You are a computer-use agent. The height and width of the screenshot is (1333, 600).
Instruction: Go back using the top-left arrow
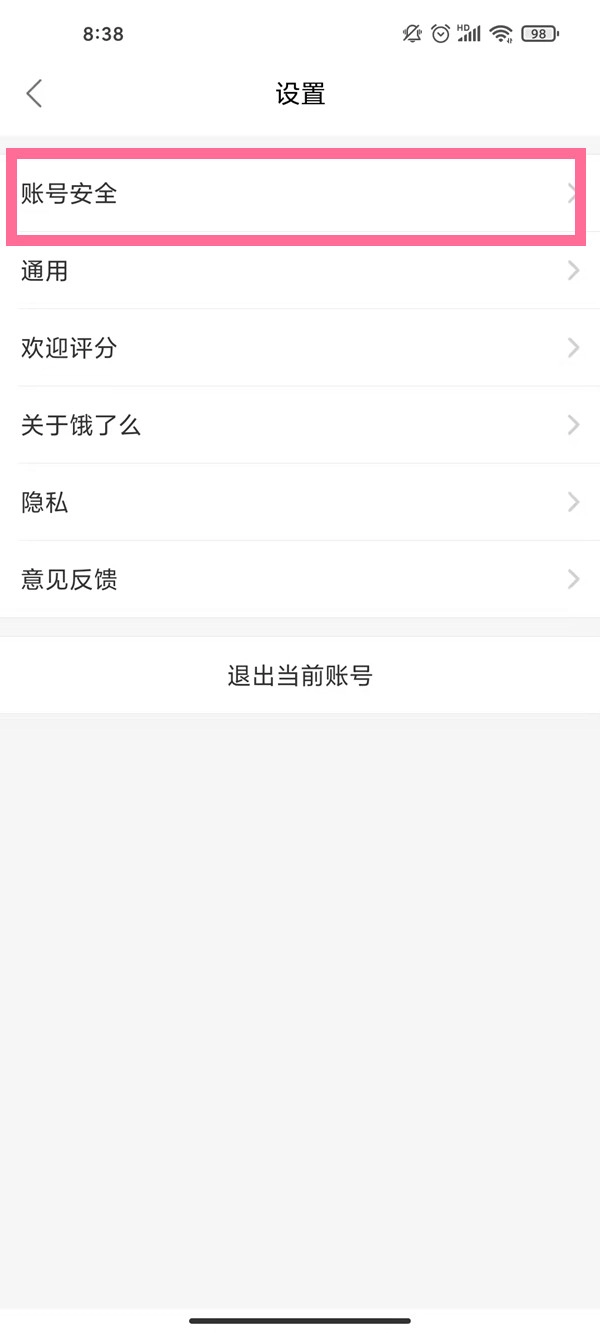(x=35, y=94)
